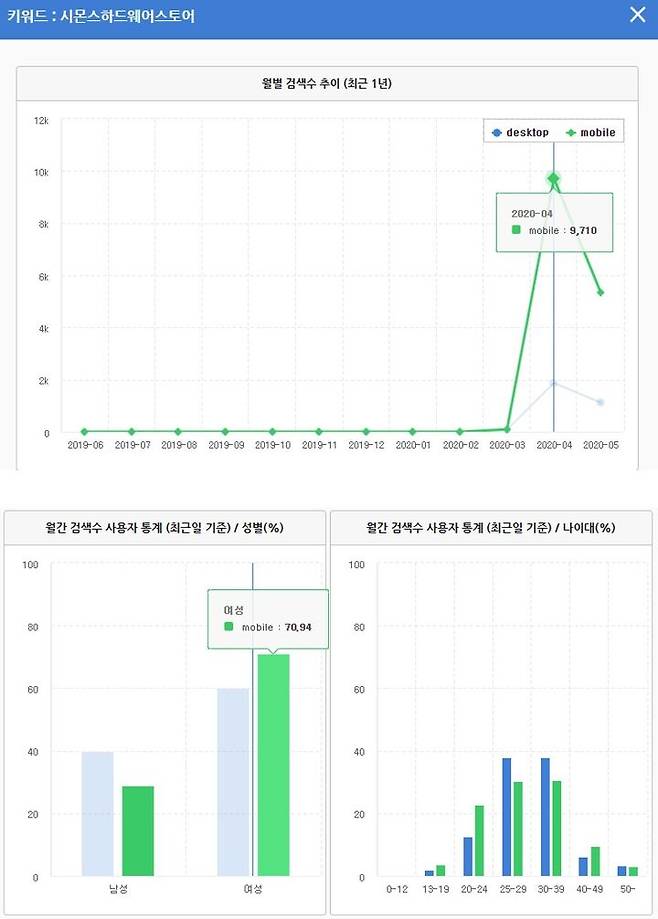Toggle the mobile series in the chart legend
Viewport: 658px width, 919px height.
[x=591, y=132]
